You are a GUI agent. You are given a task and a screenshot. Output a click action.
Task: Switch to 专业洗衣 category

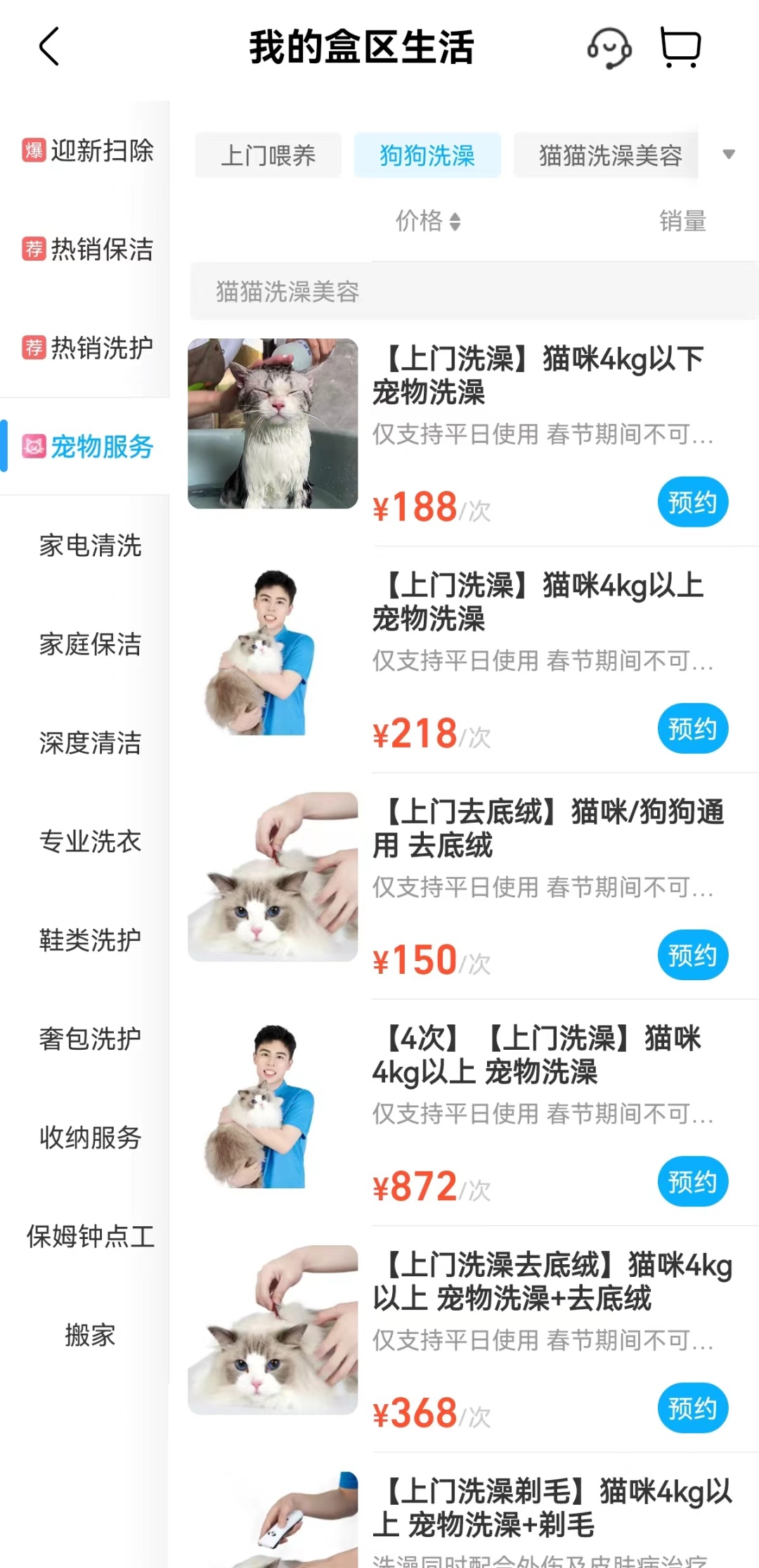pyautogui.click(x=90, y=842)
